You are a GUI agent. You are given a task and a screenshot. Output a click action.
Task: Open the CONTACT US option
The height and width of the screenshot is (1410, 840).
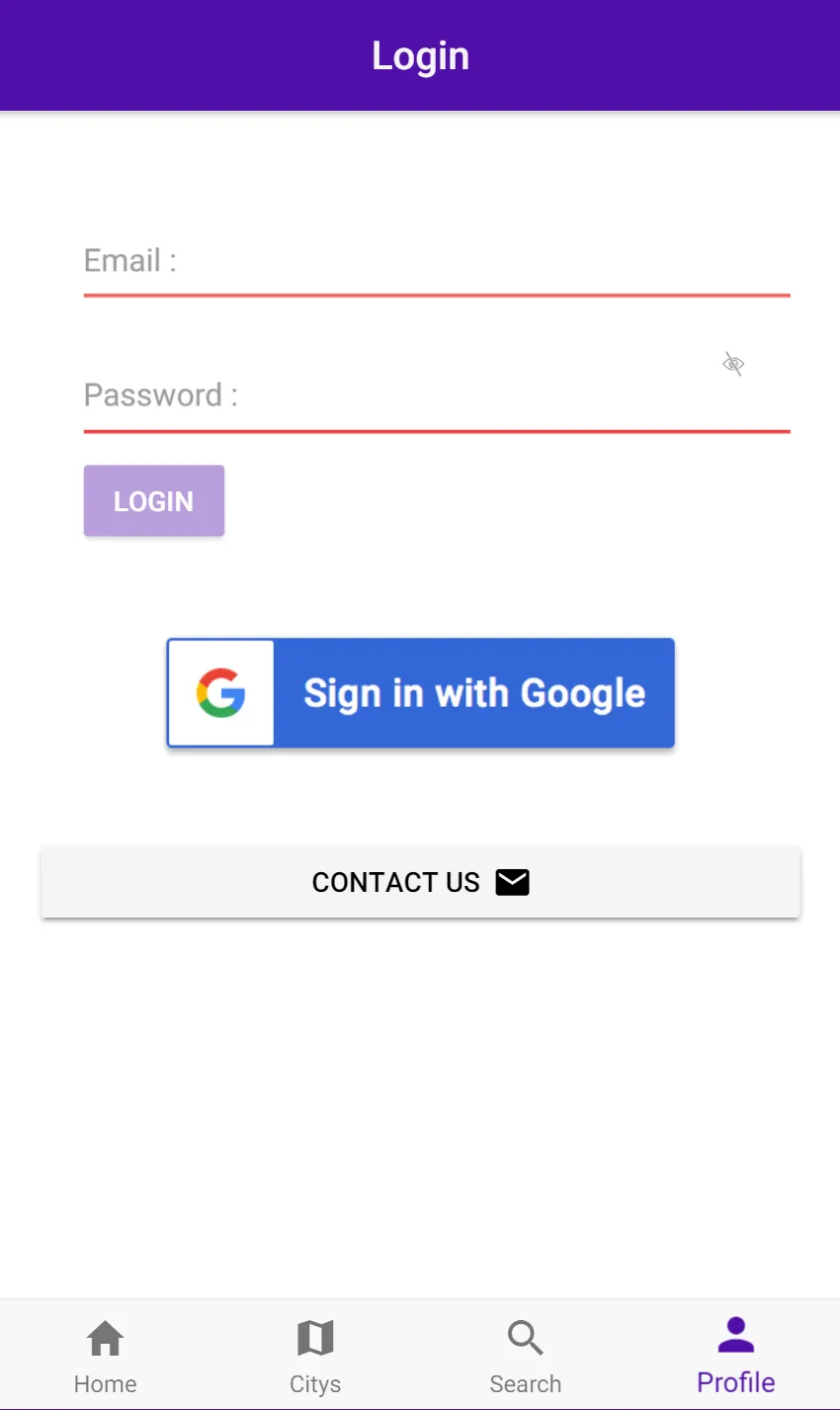(420, 882)
